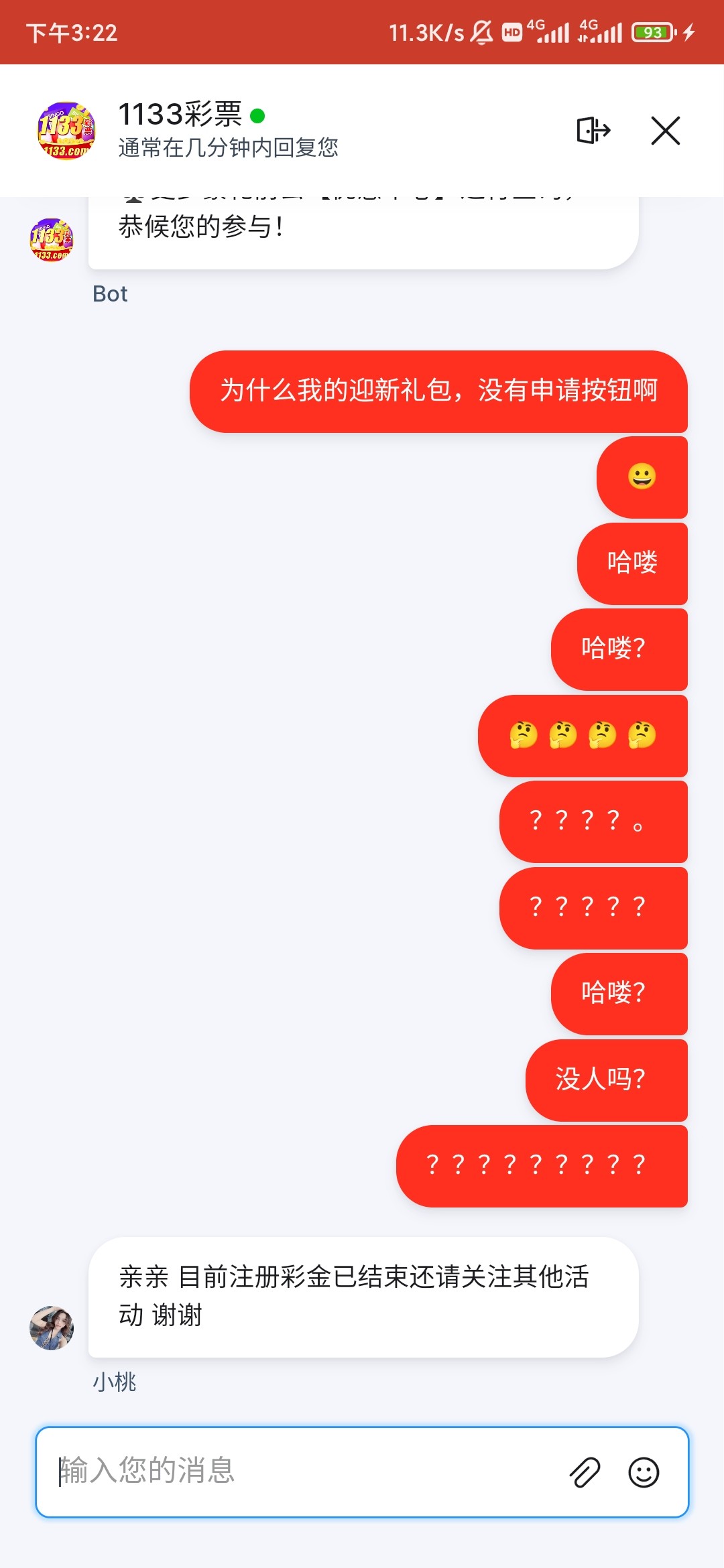Attach a file with the paperclip icon

[x=585, y=1472]
